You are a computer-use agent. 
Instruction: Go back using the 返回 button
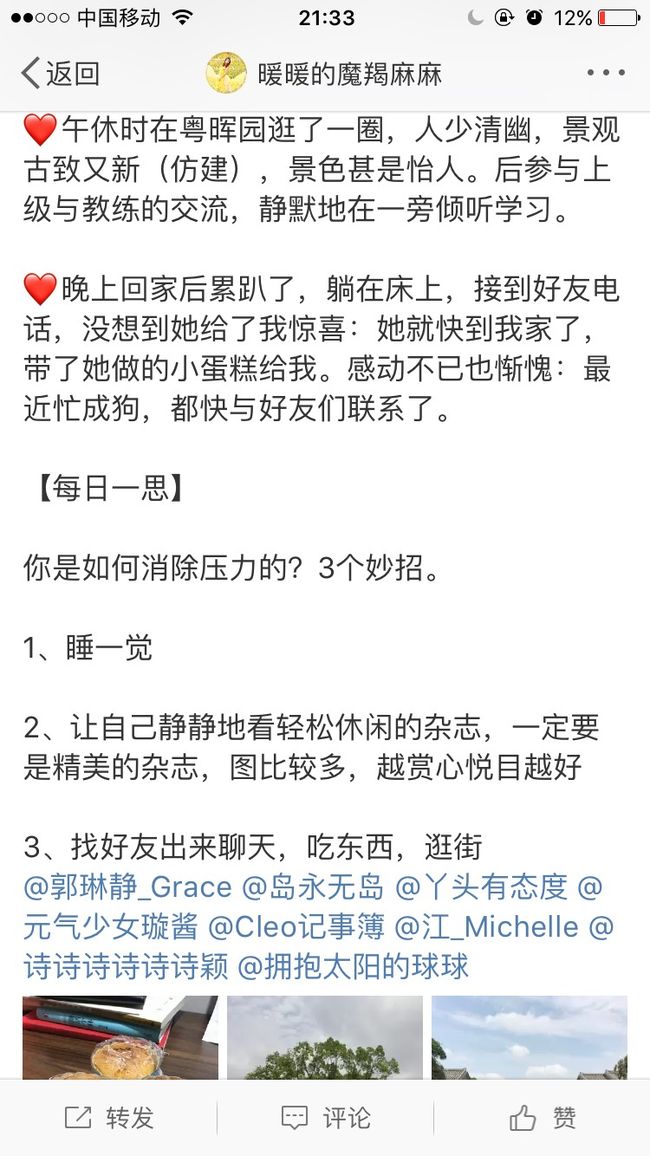[x=60, y=74]
